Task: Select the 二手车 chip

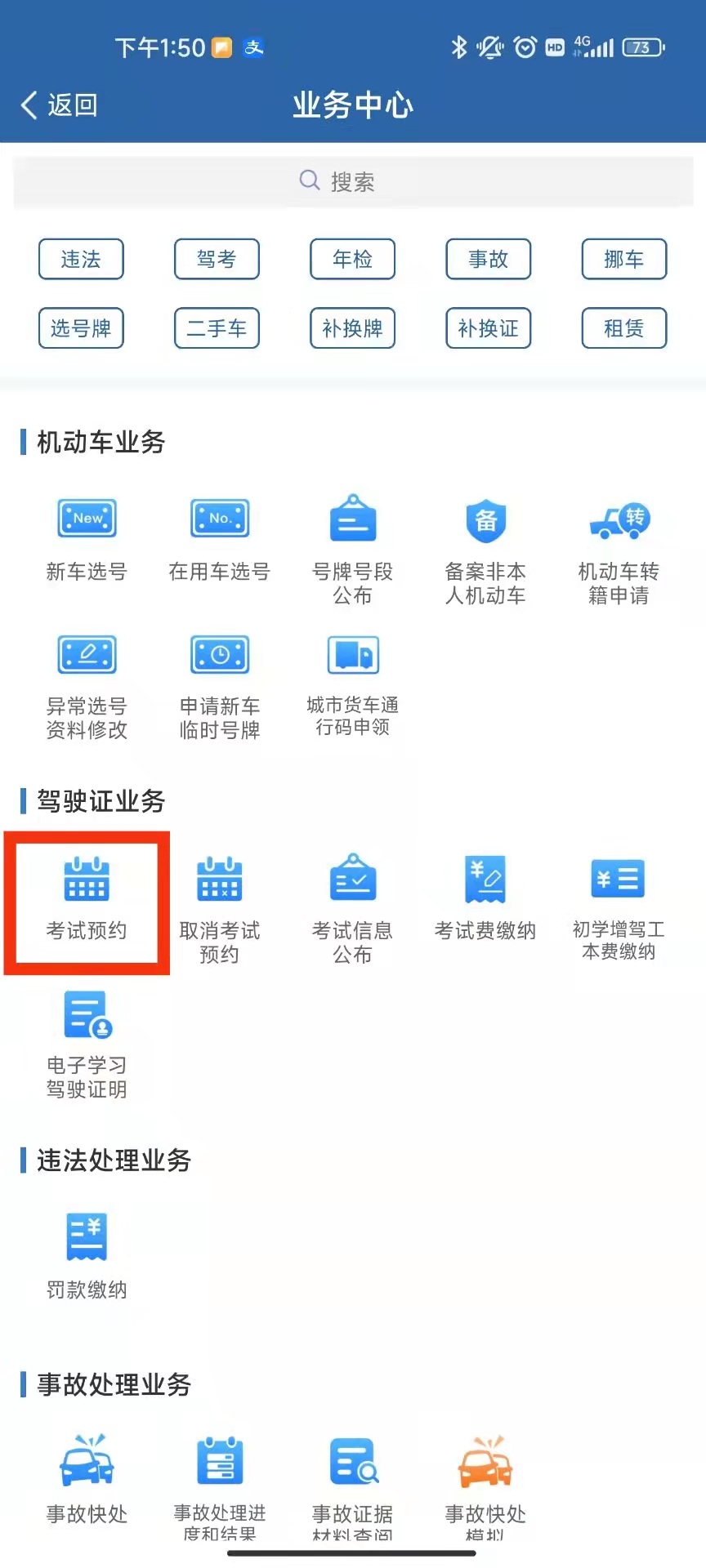Action: (x=217, y=328)
